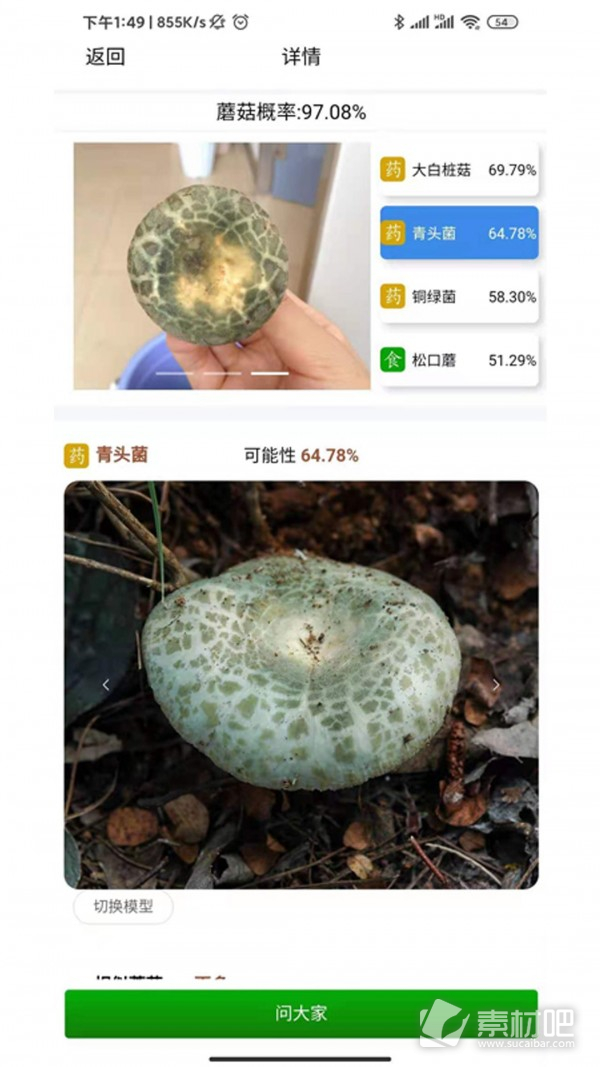Select the 松口蘑 51.29% result
The height and width of the screenshot is (1067, 600).
point(459,360)
